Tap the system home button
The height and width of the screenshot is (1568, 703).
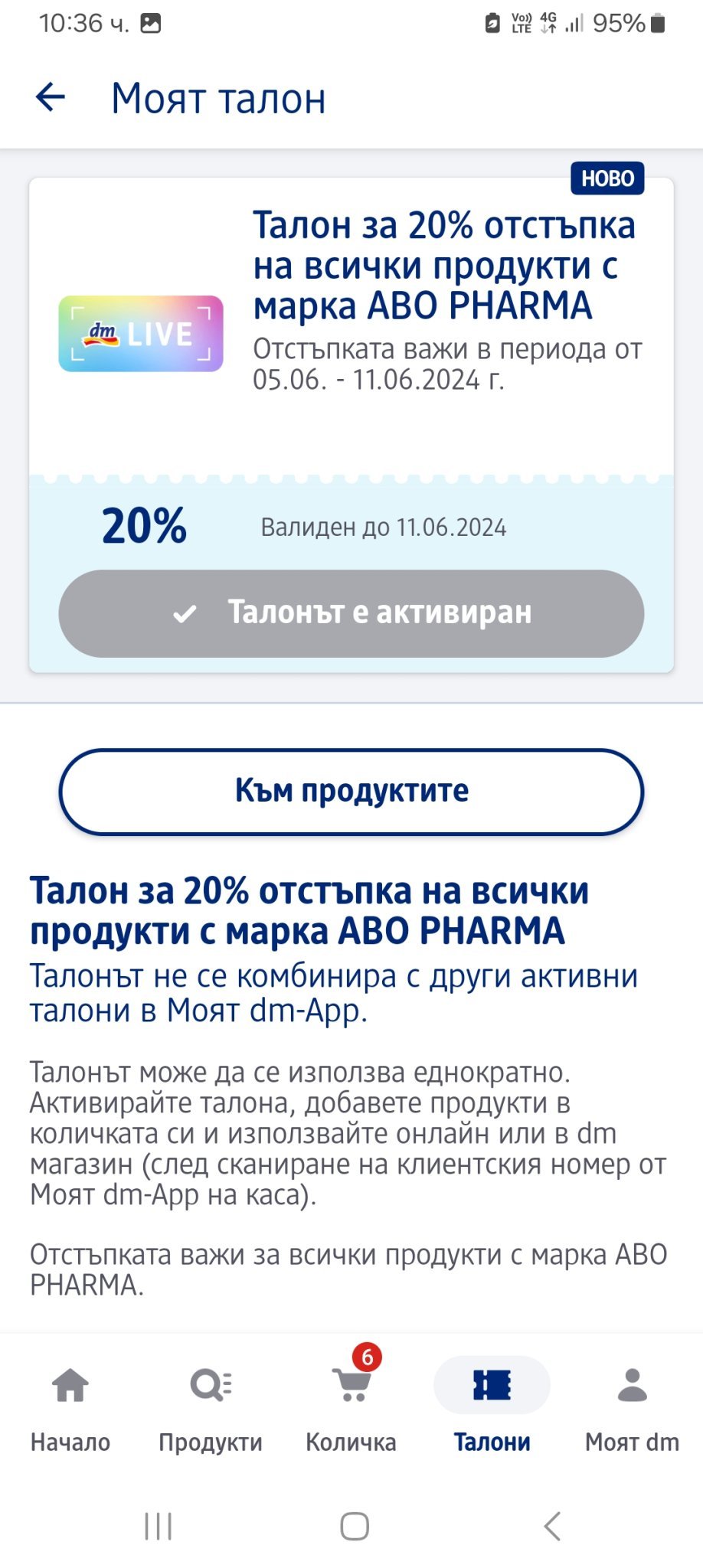(355, 1526)
